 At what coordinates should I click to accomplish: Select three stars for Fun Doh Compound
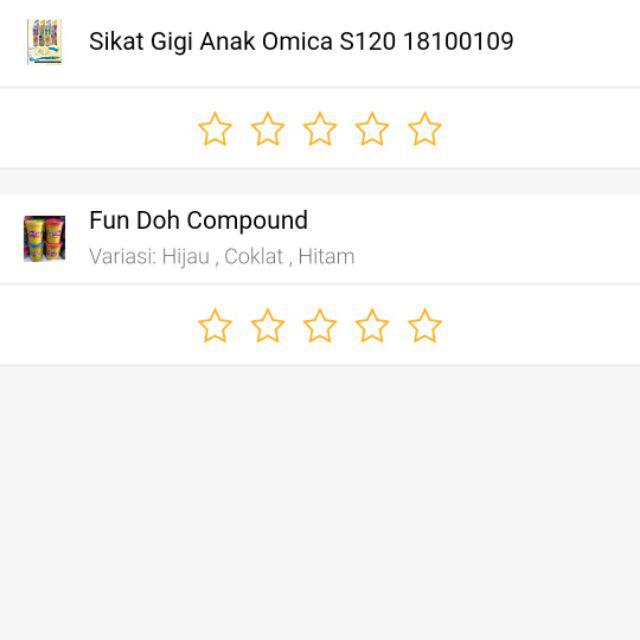coord(320,326)
